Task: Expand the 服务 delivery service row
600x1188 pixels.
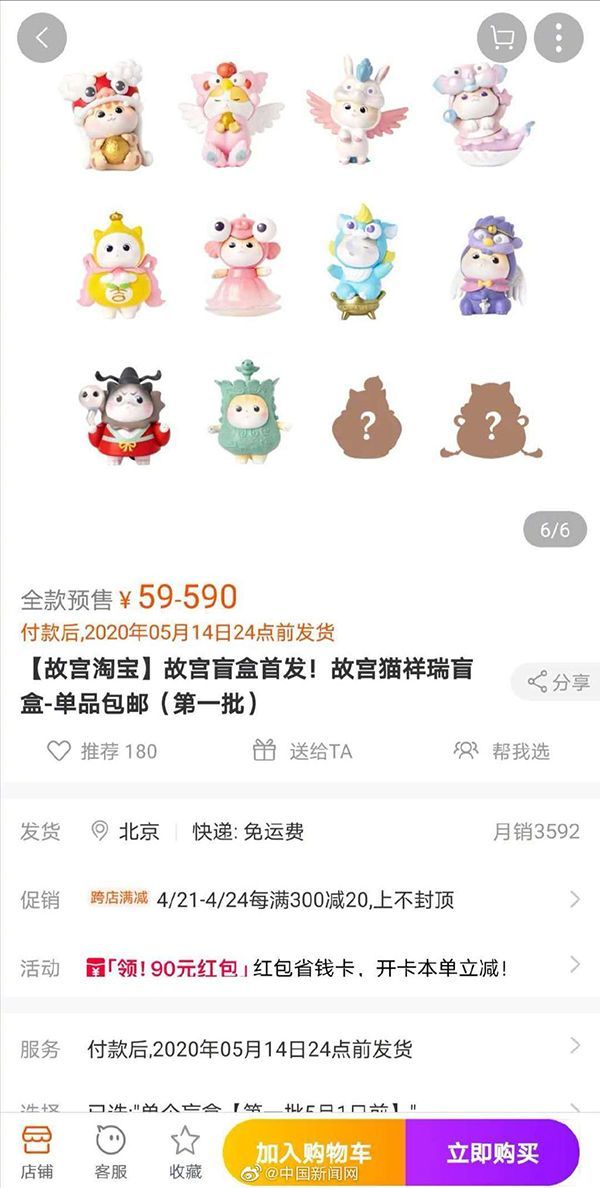Action: pos(300,1049)
